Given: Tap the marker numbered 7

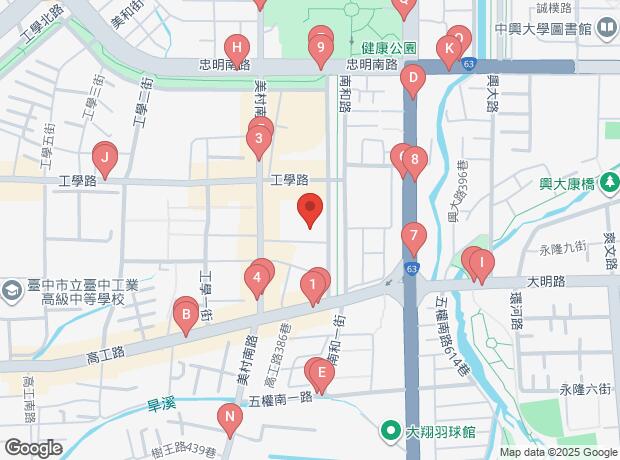Looking at the screenshot, I should click(414, 238).
